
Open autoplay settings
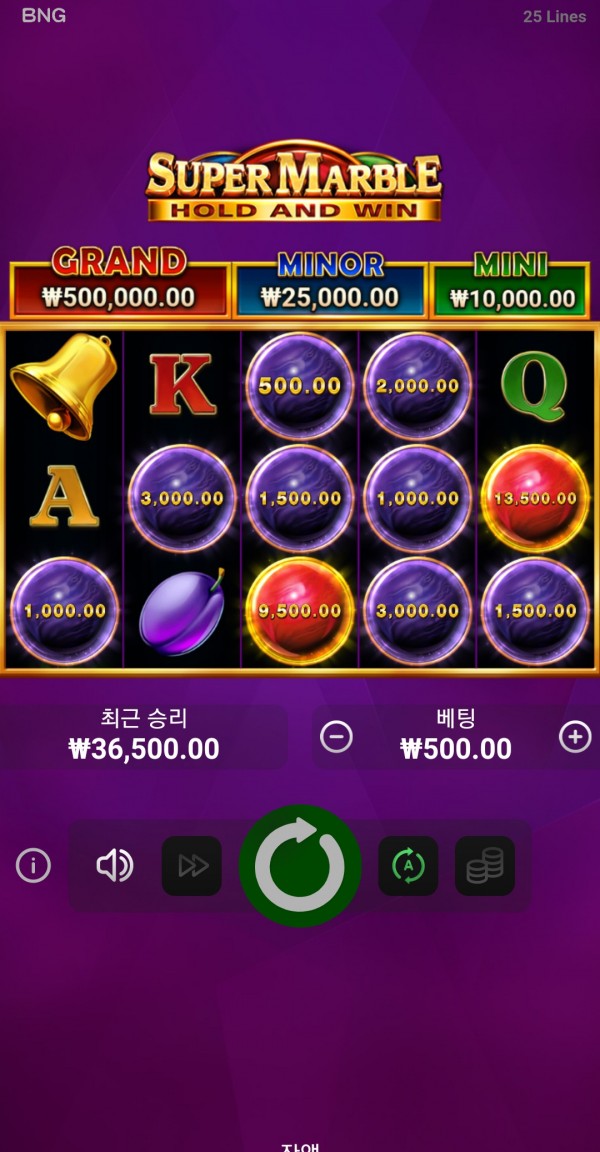408,866
